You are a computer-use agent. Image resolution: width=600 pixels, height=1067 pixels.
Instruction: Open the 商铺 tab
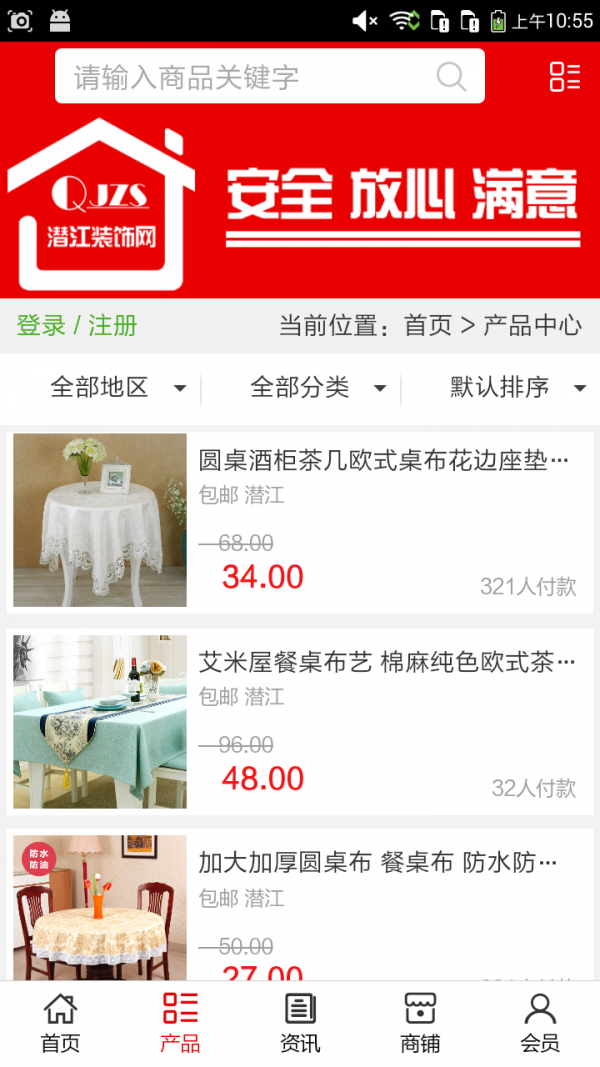point(420,1022)
